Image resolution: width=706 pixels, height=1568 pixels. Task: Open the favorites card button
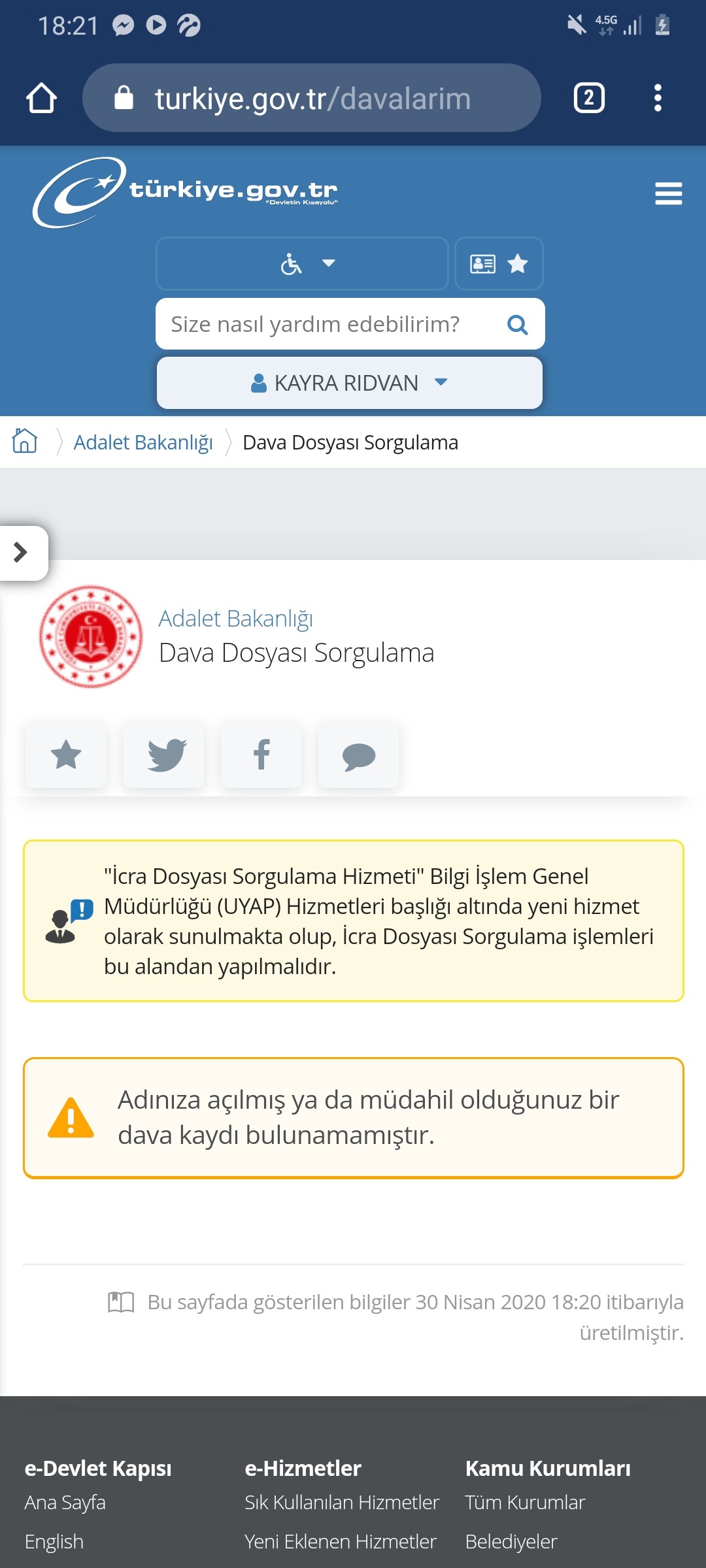pos(499,264)
